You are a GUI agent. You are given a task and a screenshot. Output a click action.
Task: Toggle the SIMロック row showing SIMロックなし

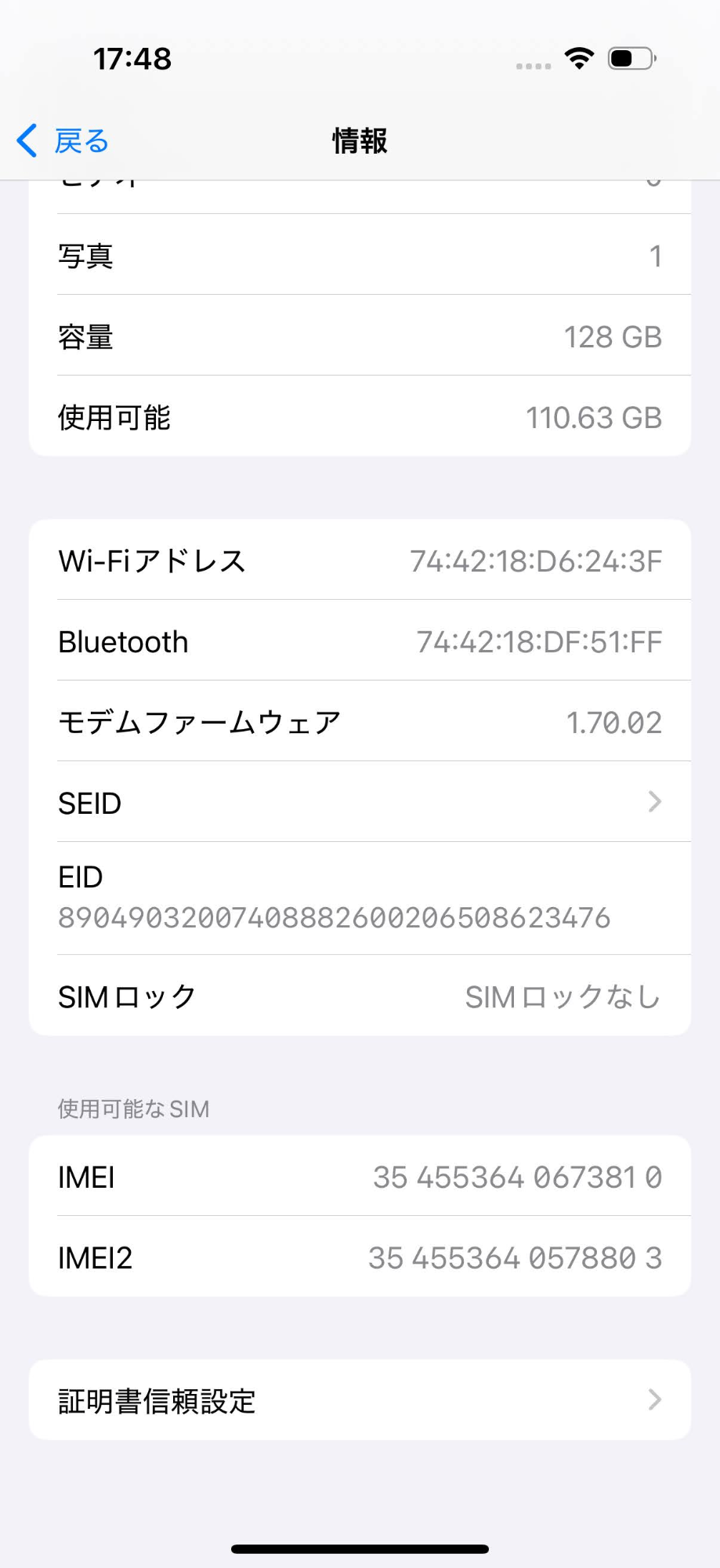[x=360, y=995]
